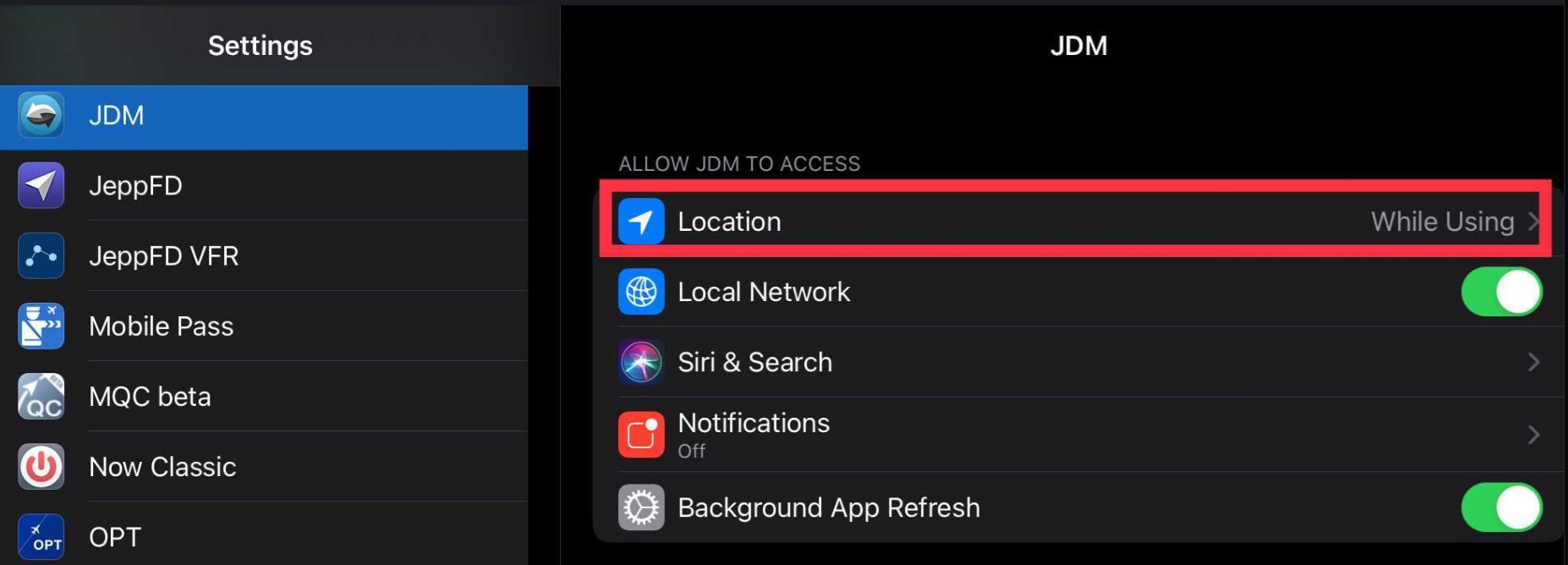
Task: Disable Background App Refresh
Action: click(1501, 507)
